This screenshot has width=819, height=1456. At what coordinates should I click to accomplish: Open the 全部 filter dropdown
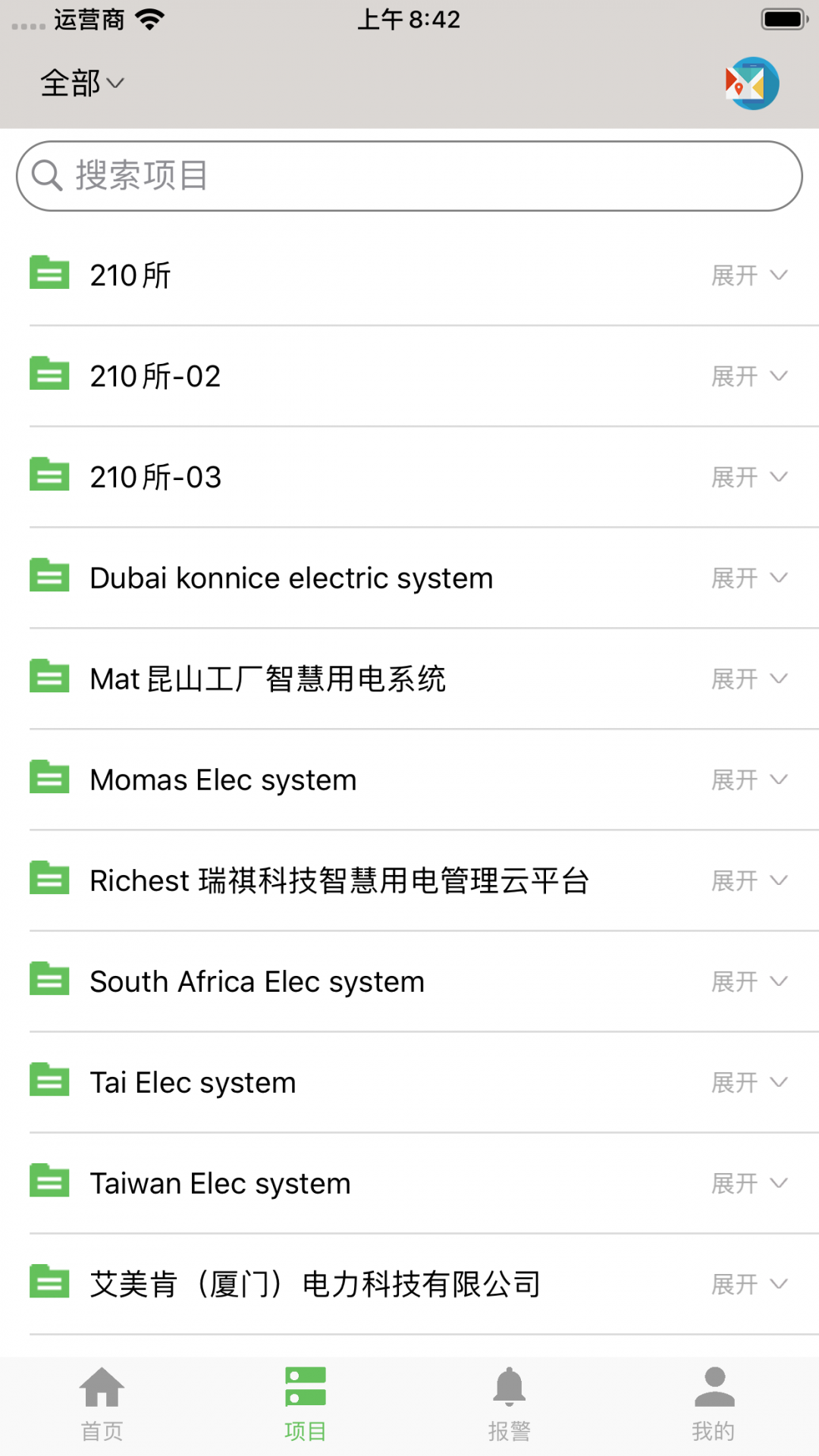click(81, 83)
